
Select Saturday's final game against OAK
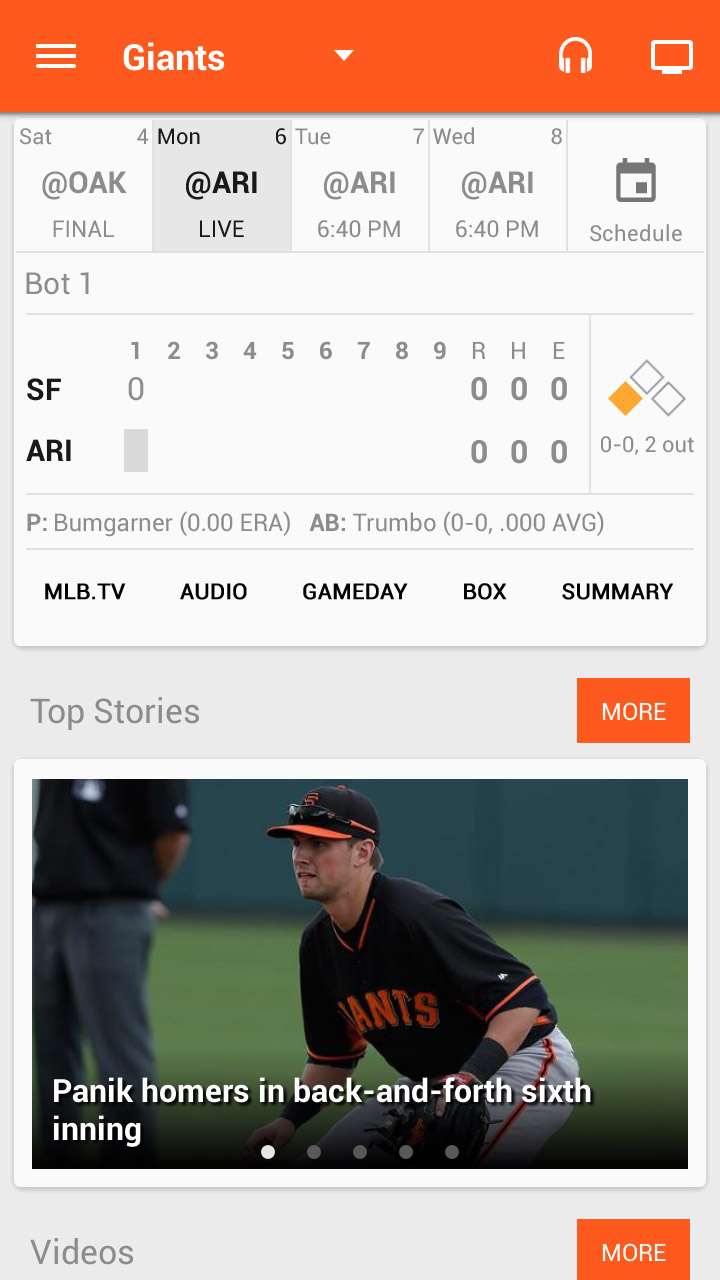83,185
